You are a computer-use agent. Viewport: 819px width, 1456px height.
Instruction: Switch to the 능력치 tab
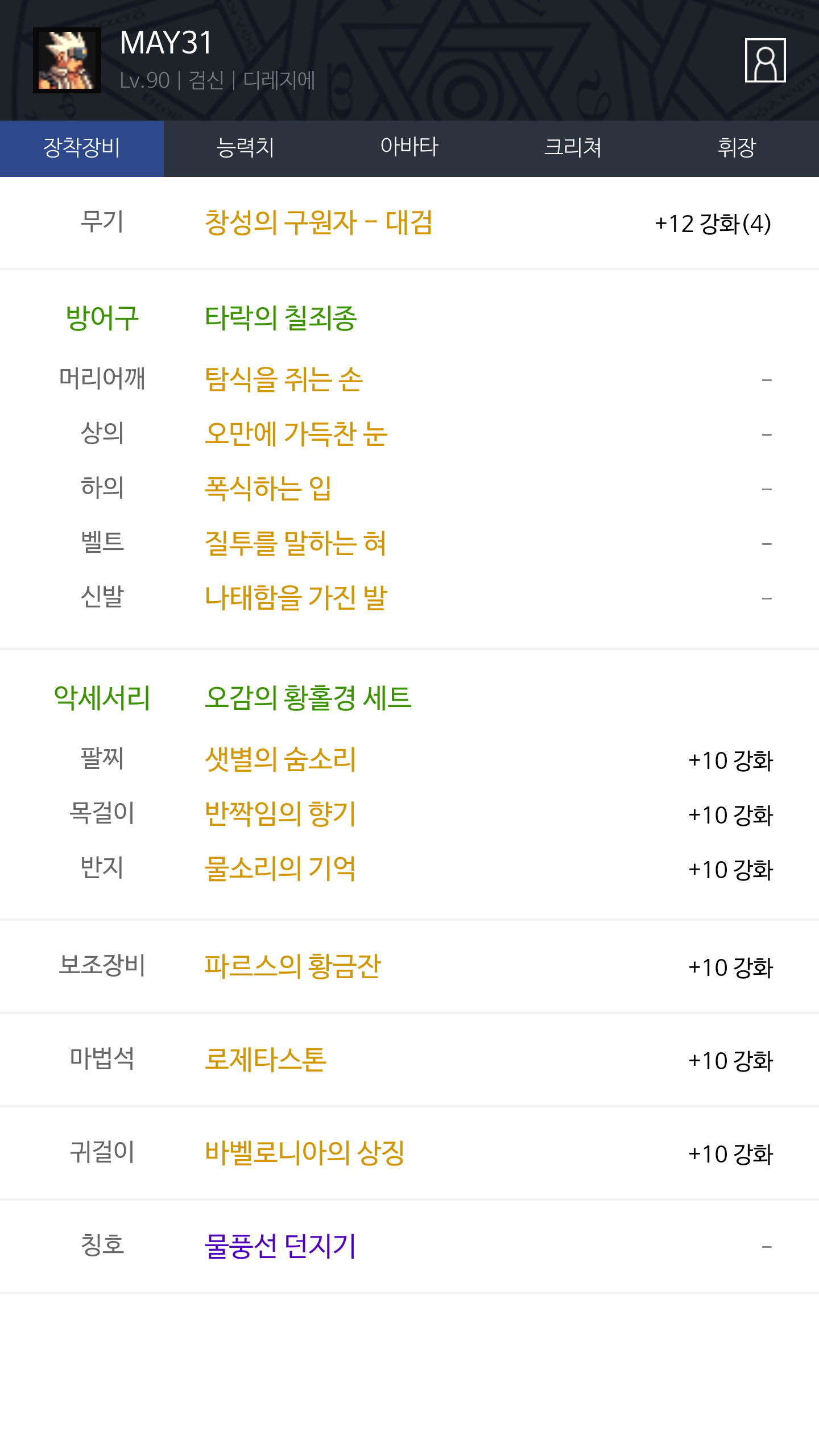[246, 148]
